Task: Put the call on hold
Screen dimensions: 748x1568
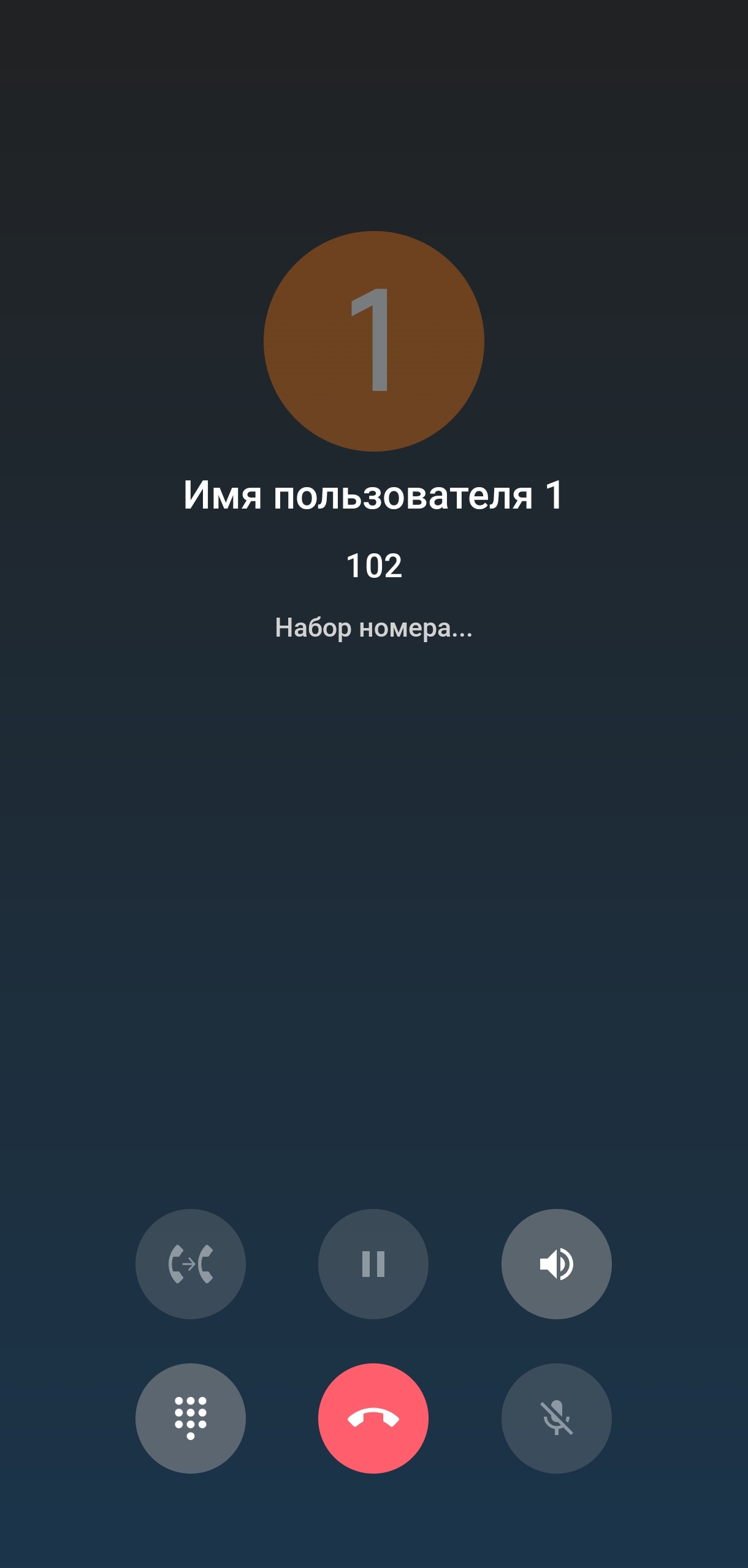Action: pos(373,1263)
